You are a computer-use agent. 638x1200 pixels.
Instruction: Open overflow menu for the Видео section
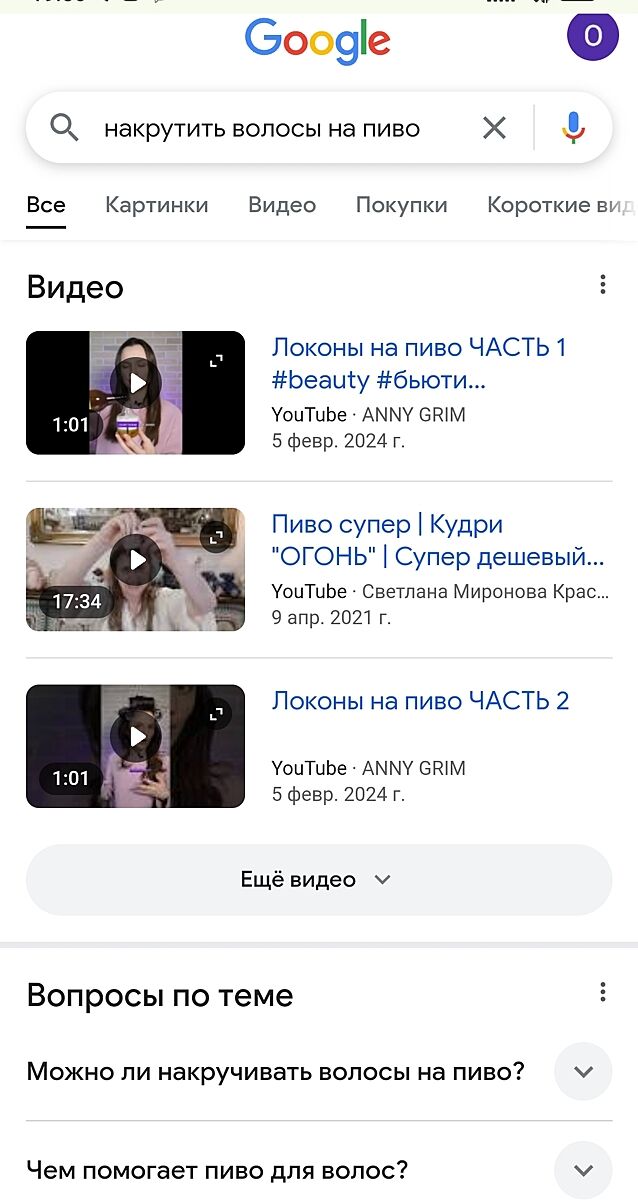click(x=602, y=285)
